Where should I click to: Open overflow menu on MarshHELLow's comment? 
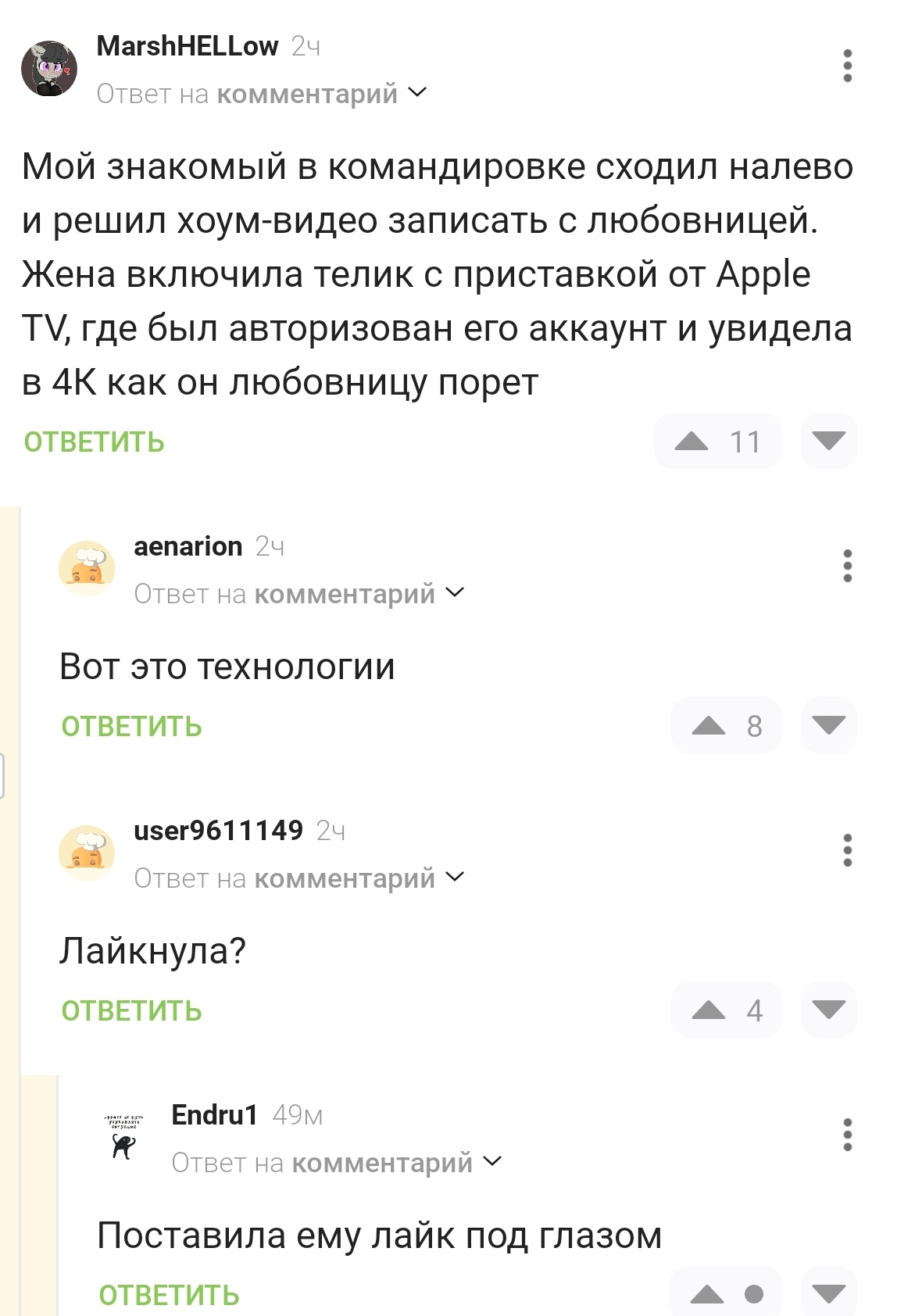(x=847, y=66)
